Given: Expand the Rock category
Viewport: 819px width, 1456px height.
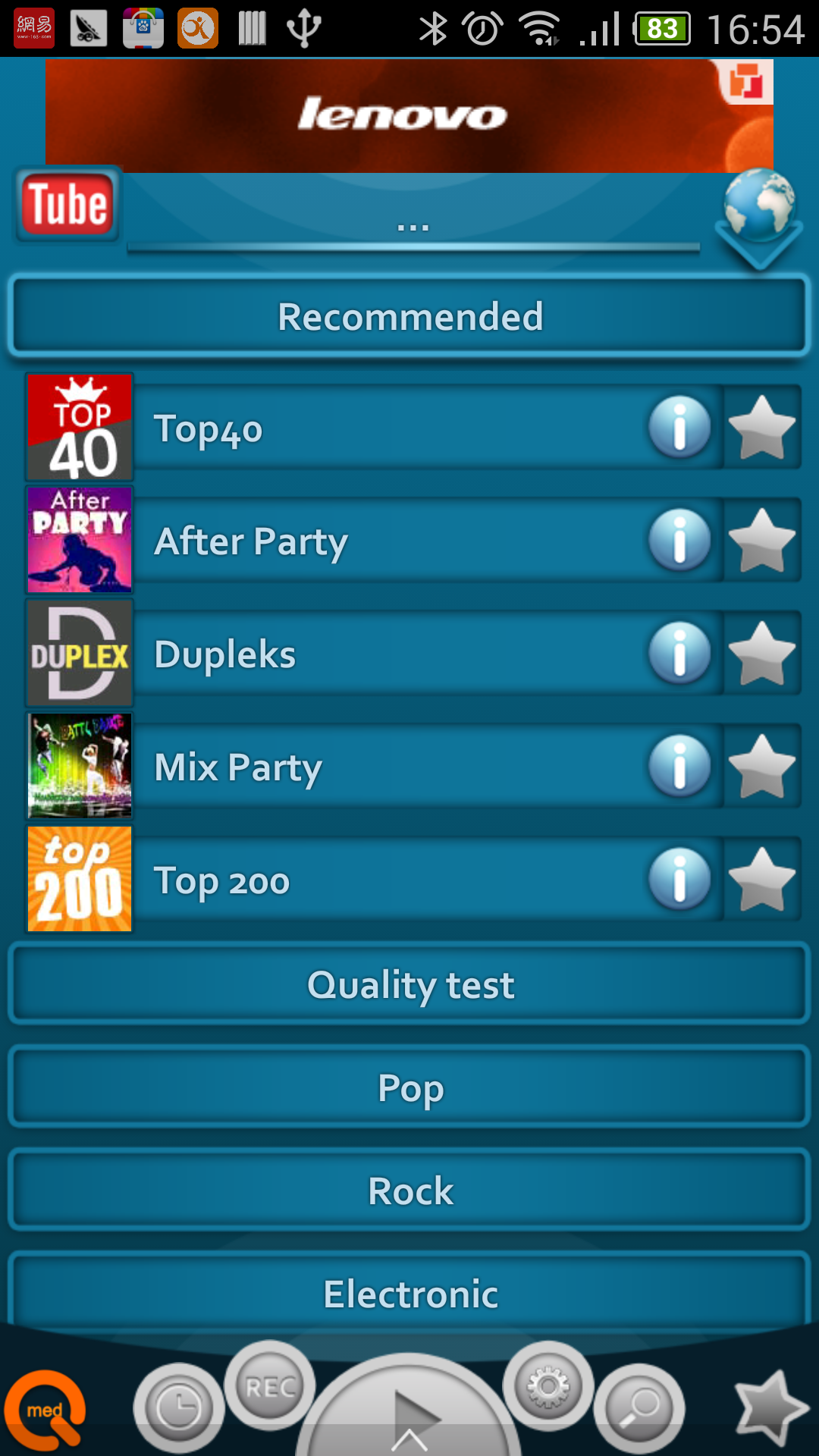Looking at the screenshot, I should pyautogui.click(x=409, y=1191).
